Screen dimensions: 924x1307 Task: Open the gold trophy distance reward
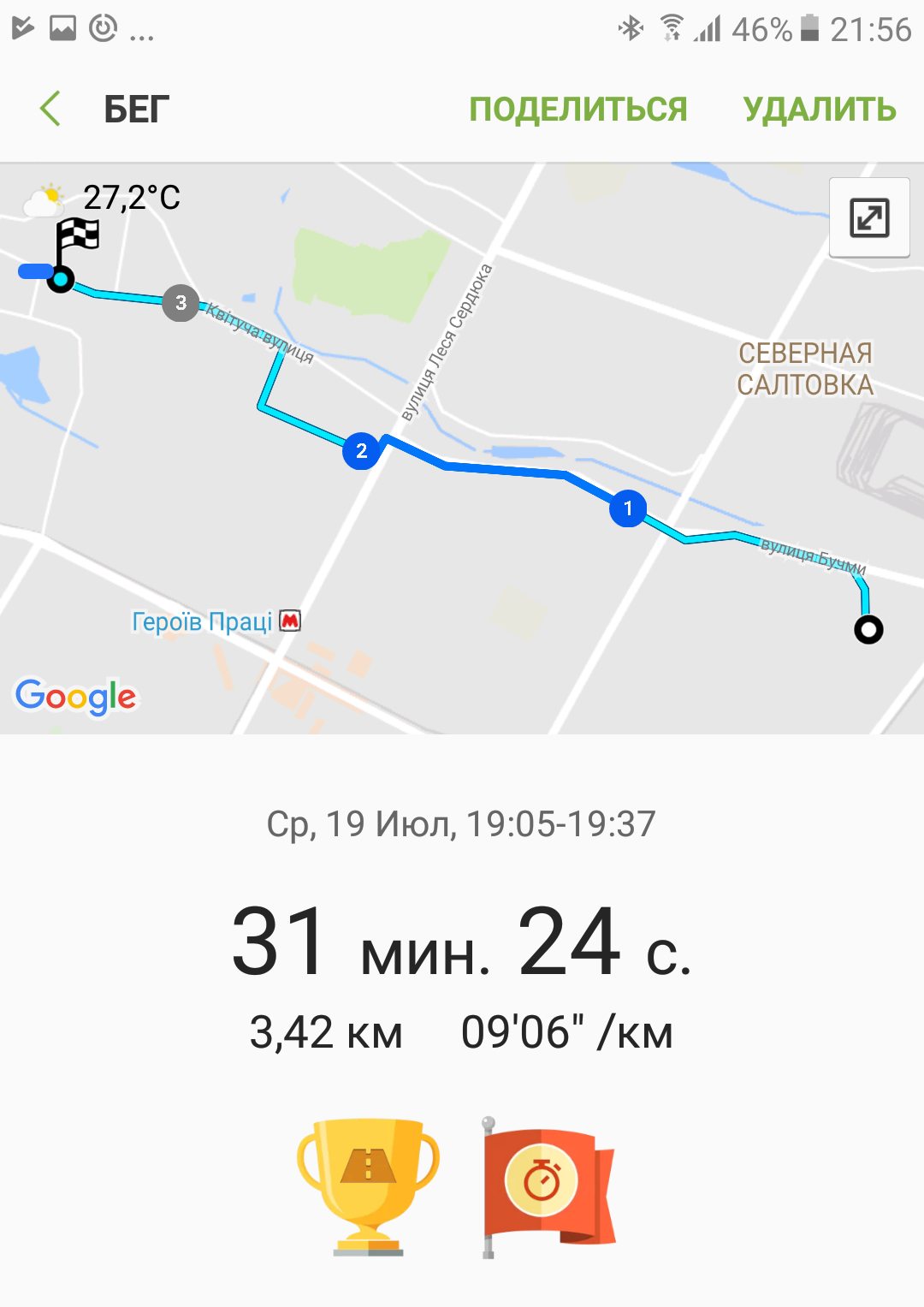pos(368,1185)
